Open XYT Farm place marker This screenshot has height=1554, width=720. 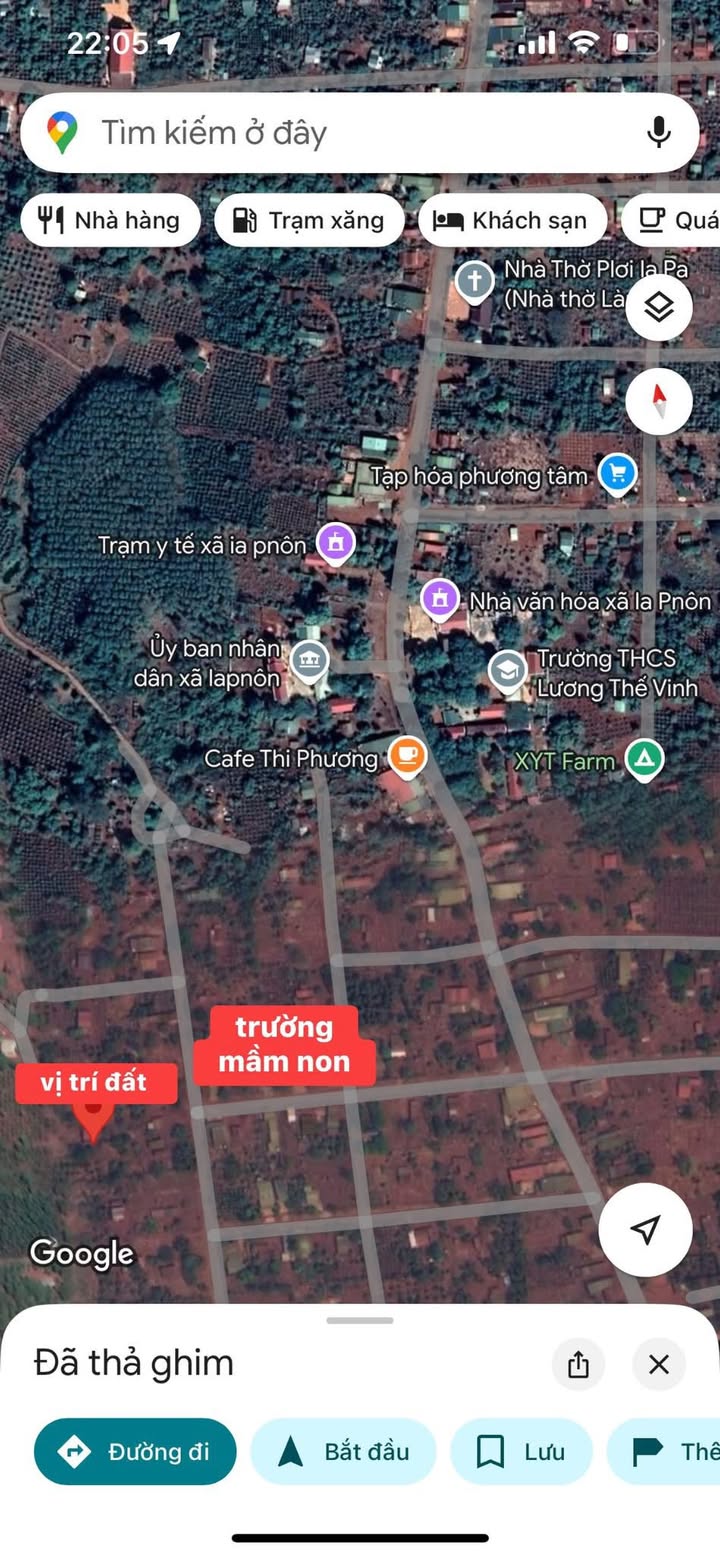(644, 759)
